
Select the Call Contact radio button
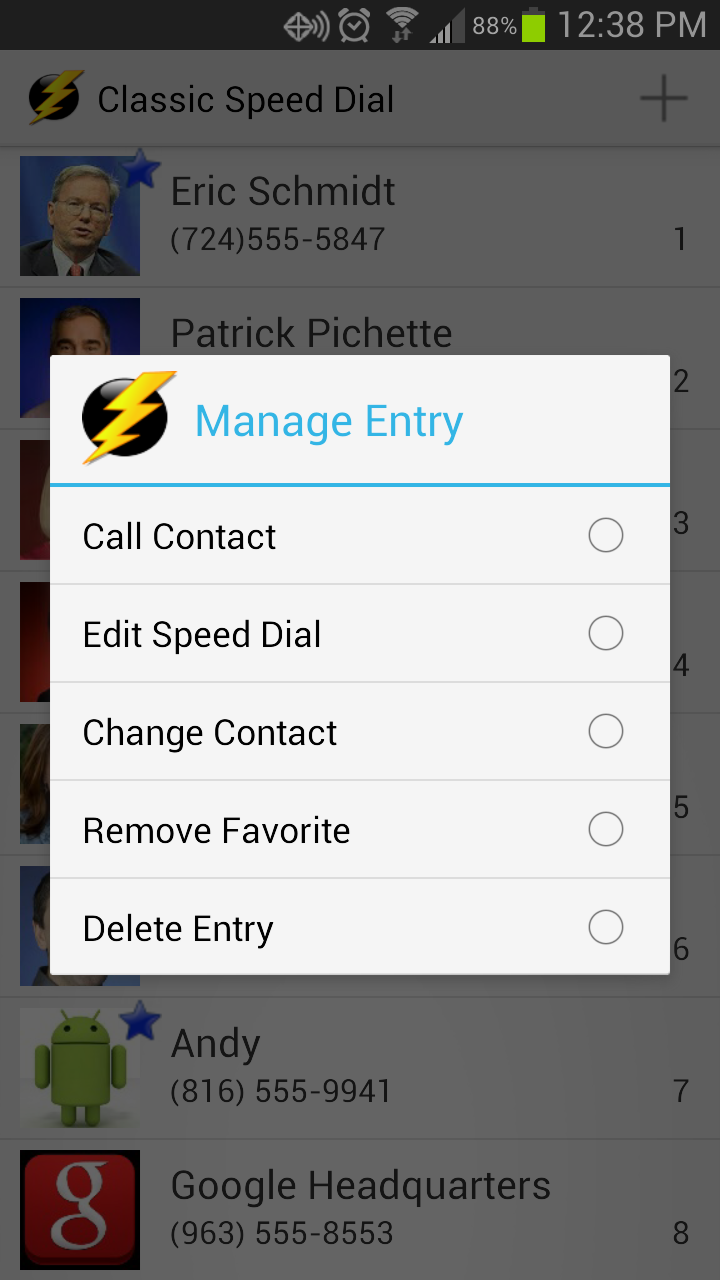coord(605,535)
